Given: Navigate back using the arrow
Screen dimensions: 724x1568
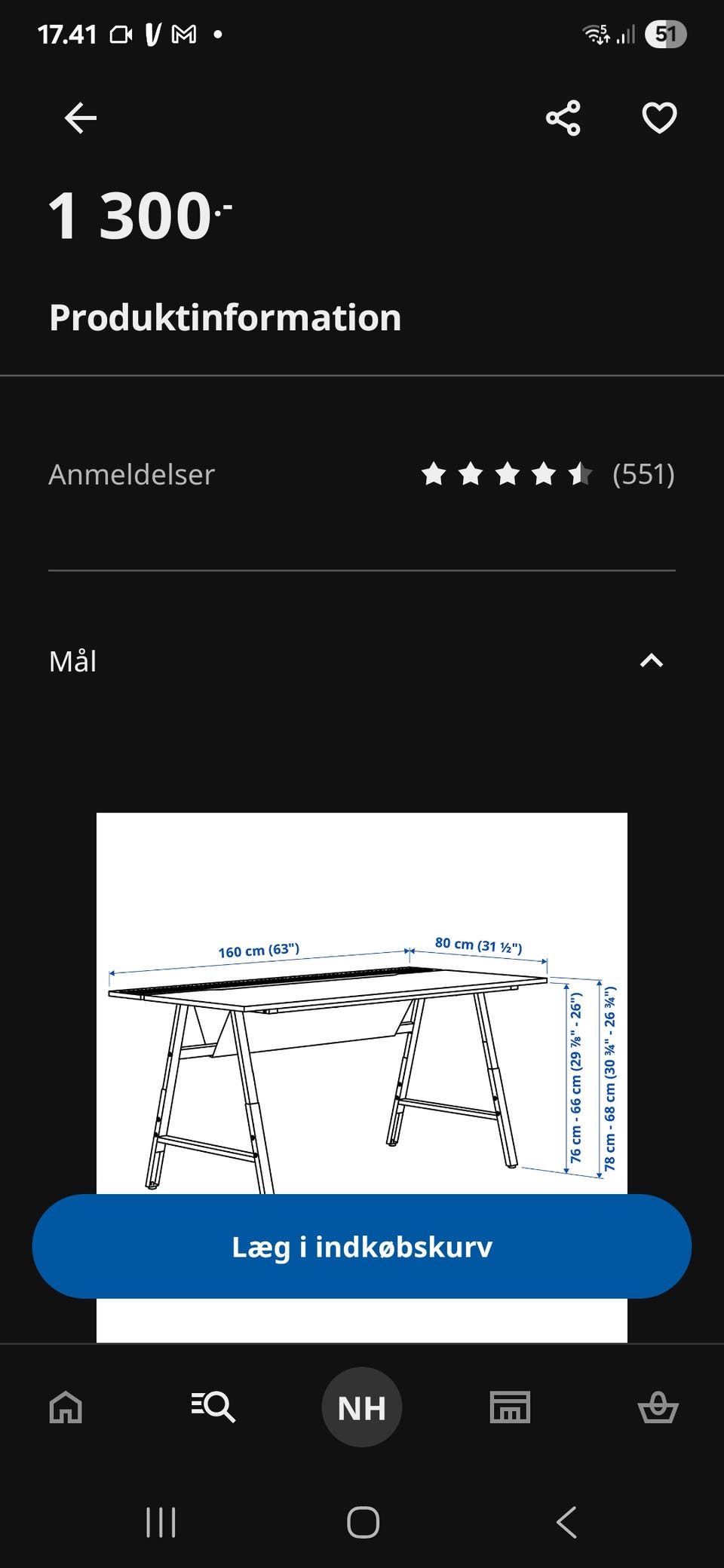Looking at the screenshot, I should click(78, 118).
